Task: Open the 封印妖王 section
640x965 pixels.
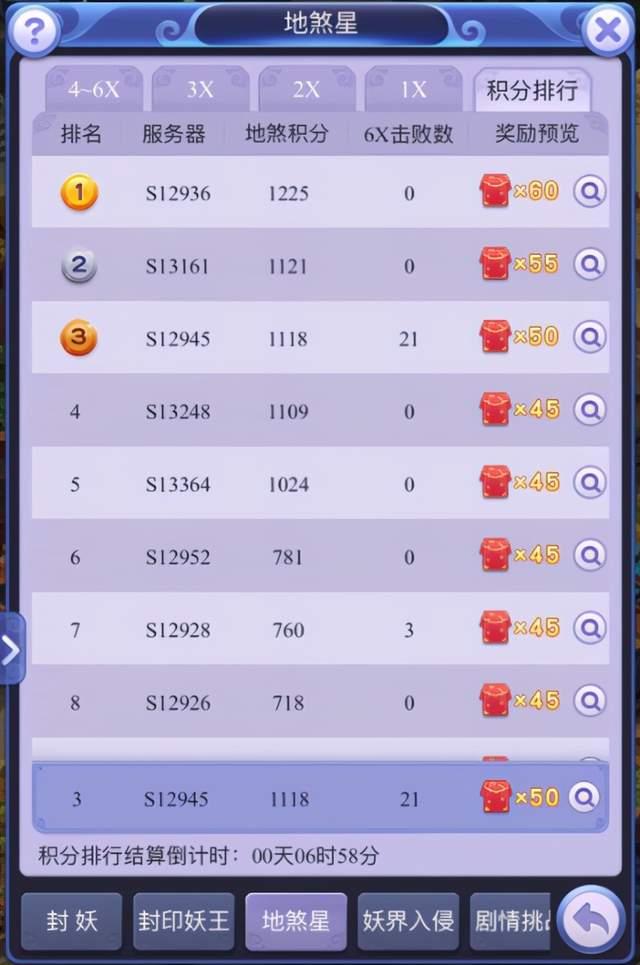Action: point(184,921)
